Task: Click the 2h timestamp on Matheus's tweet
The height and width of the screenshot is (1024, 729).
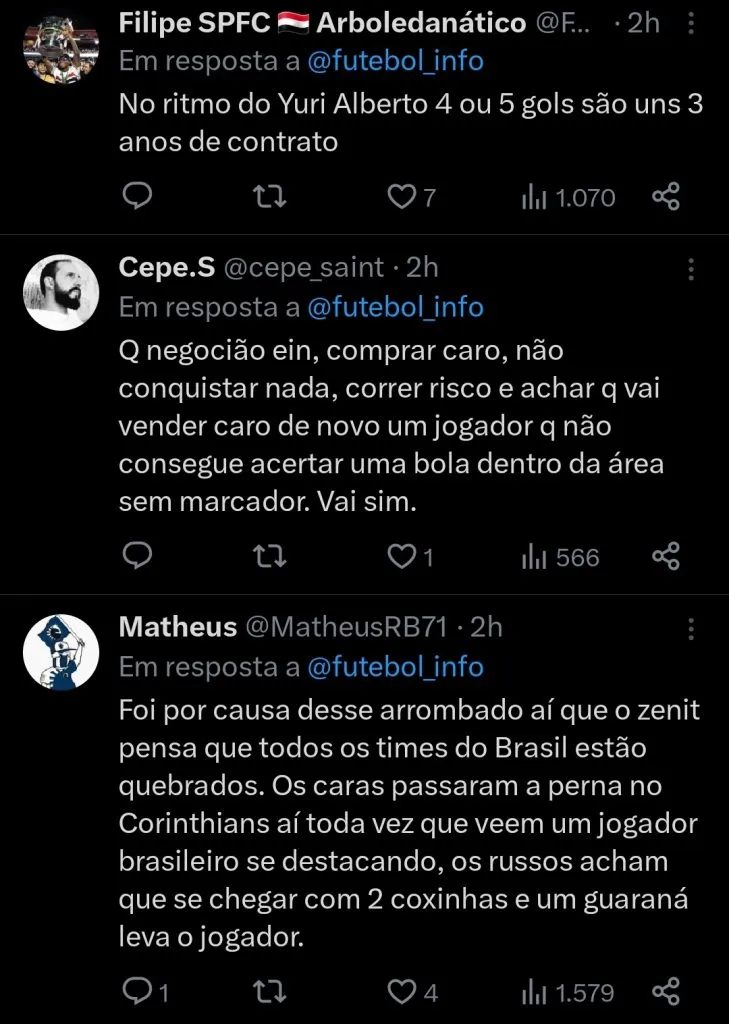Action: click(x=485, y=627)
